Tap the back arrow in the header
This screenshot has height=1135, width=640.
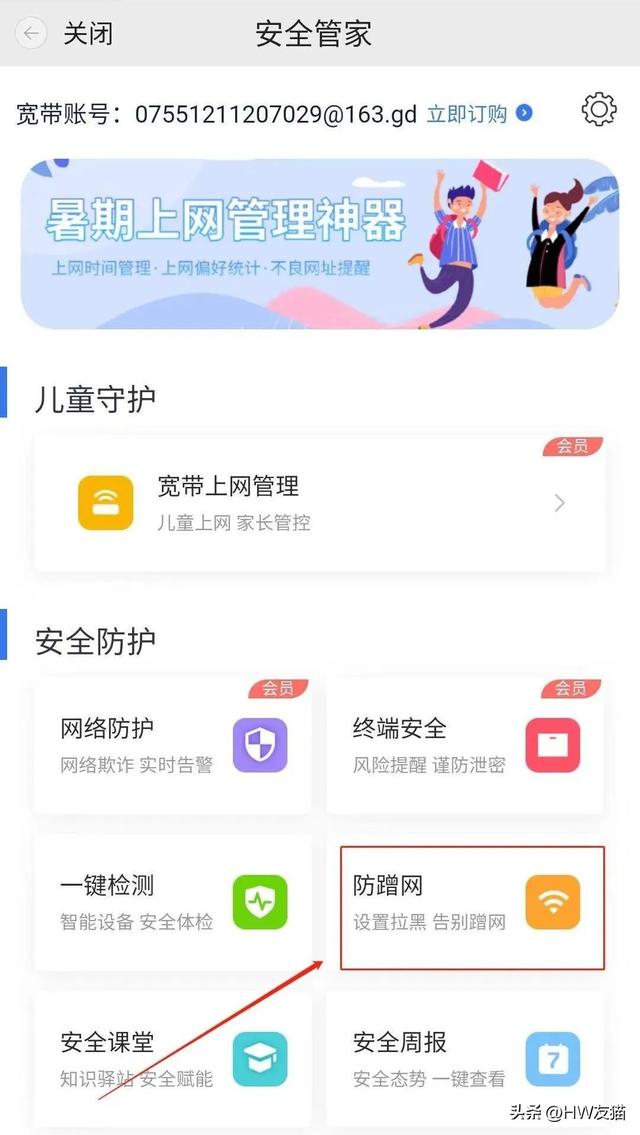[32, 33]
